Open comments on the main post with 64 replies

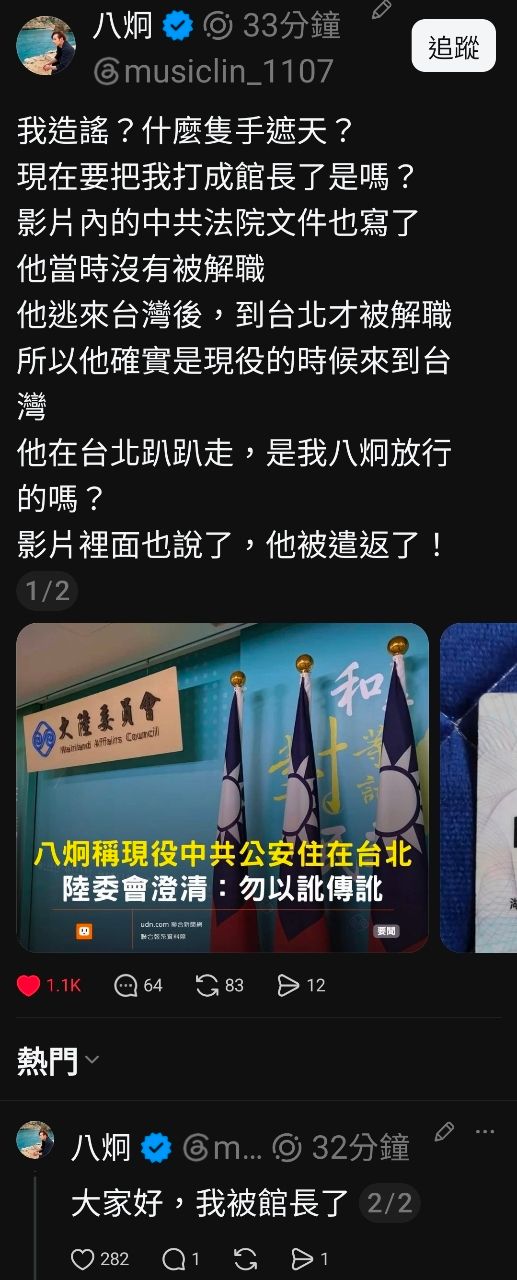(138, 986)
